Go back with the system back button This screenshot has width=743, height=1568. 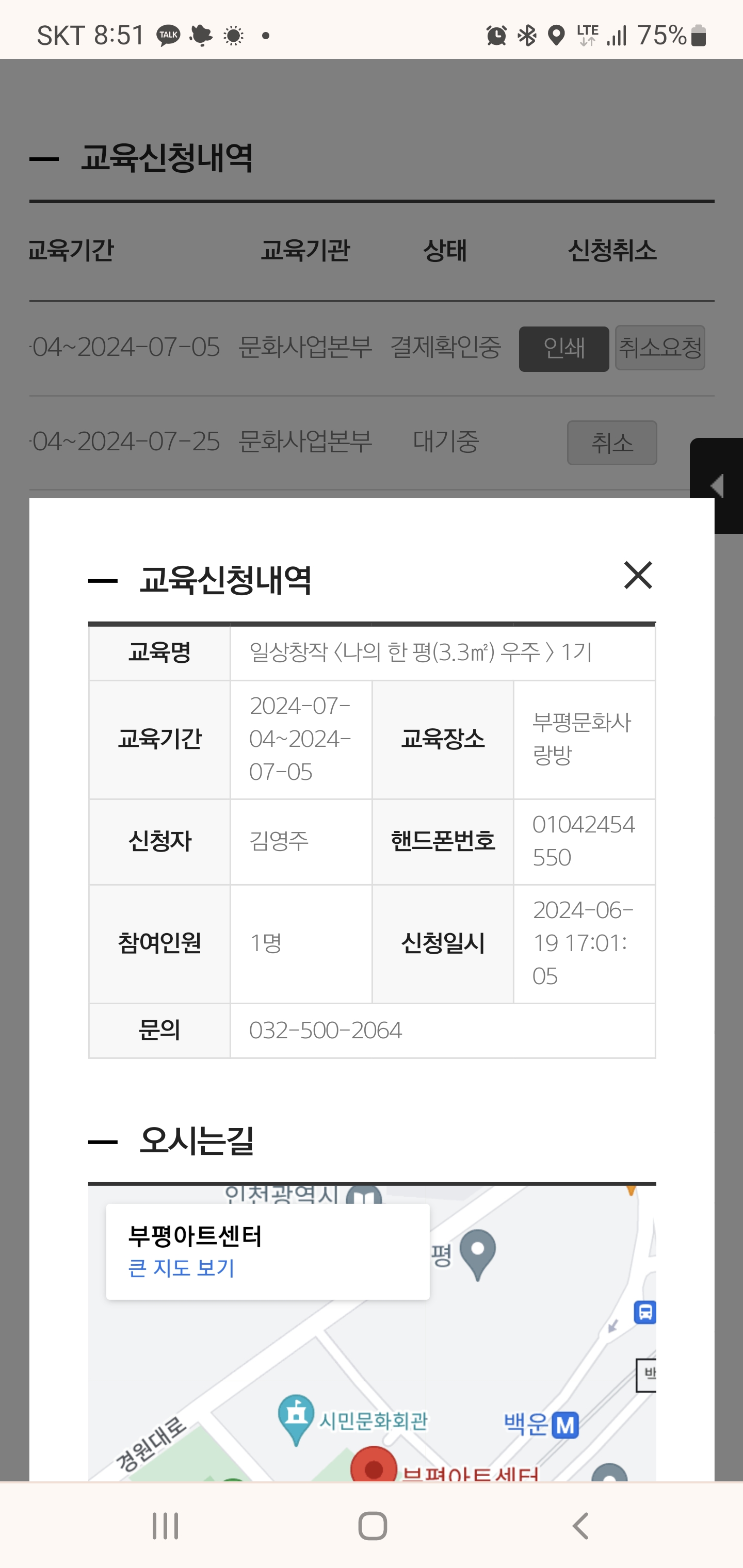pos(580,1526)
